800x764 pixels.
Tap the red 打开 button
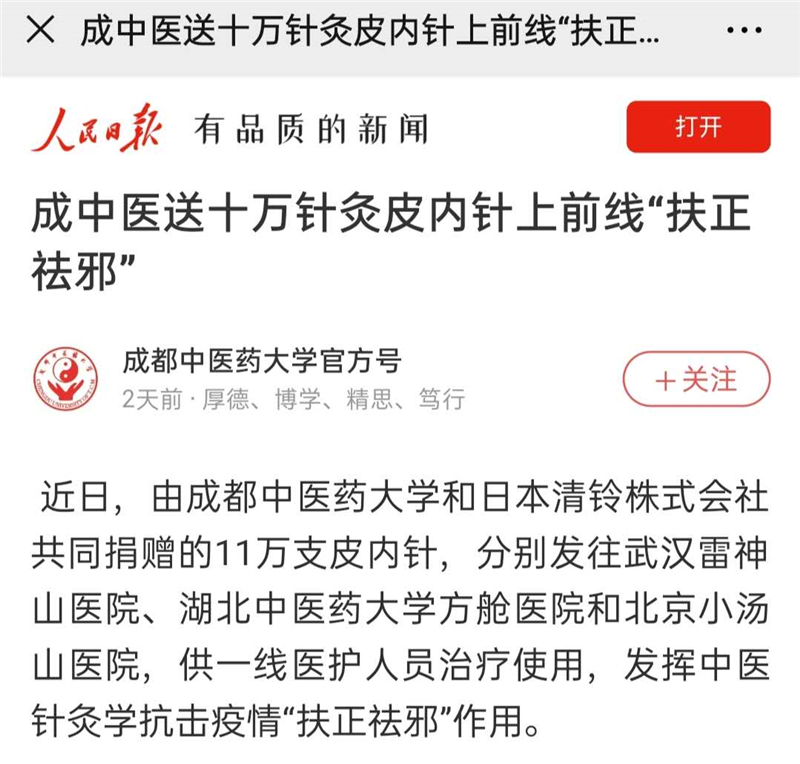[697, 127]
